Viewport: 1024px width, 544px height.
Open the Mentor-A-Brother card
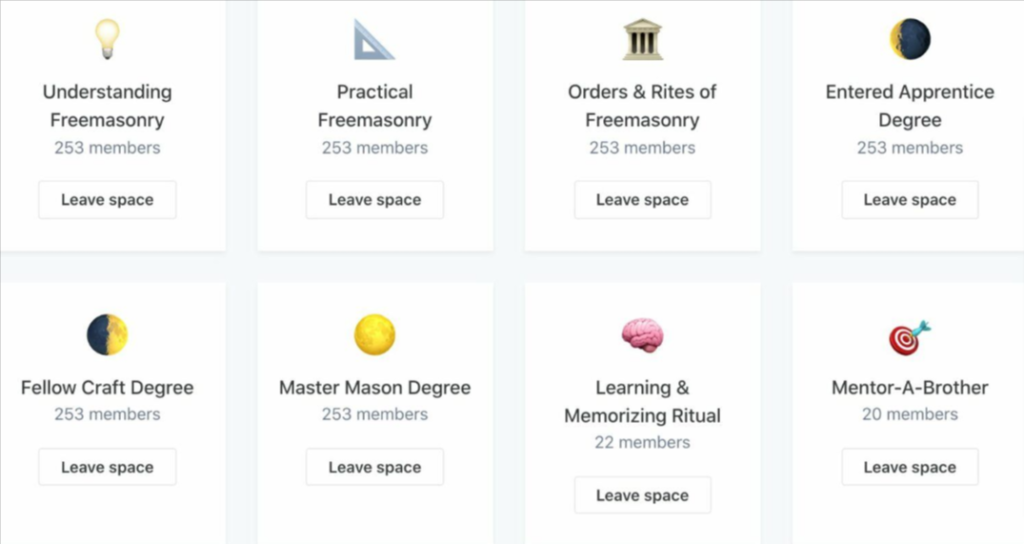(909, 388)
